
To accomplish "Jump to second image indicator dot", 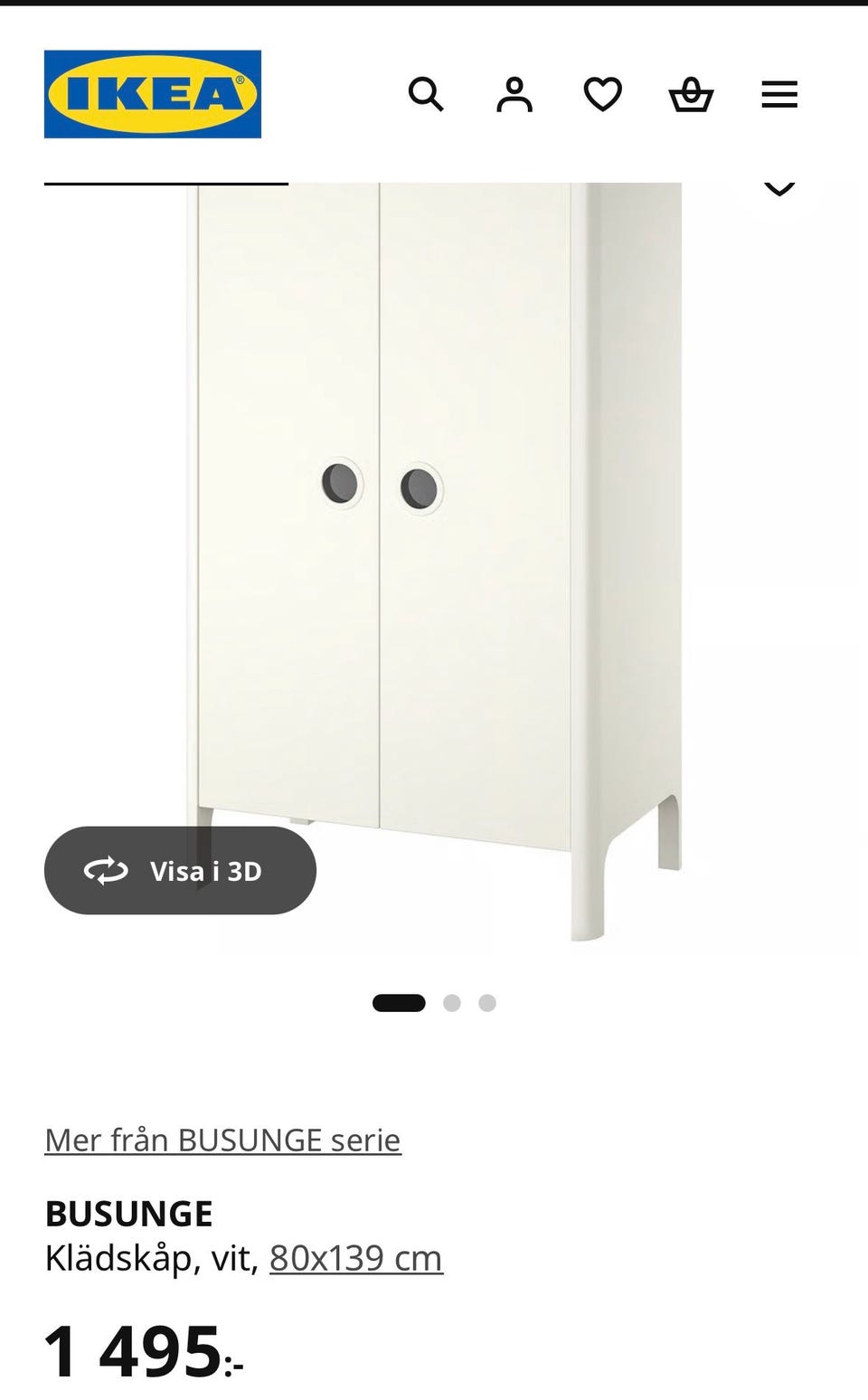I will click(452, 1003).
